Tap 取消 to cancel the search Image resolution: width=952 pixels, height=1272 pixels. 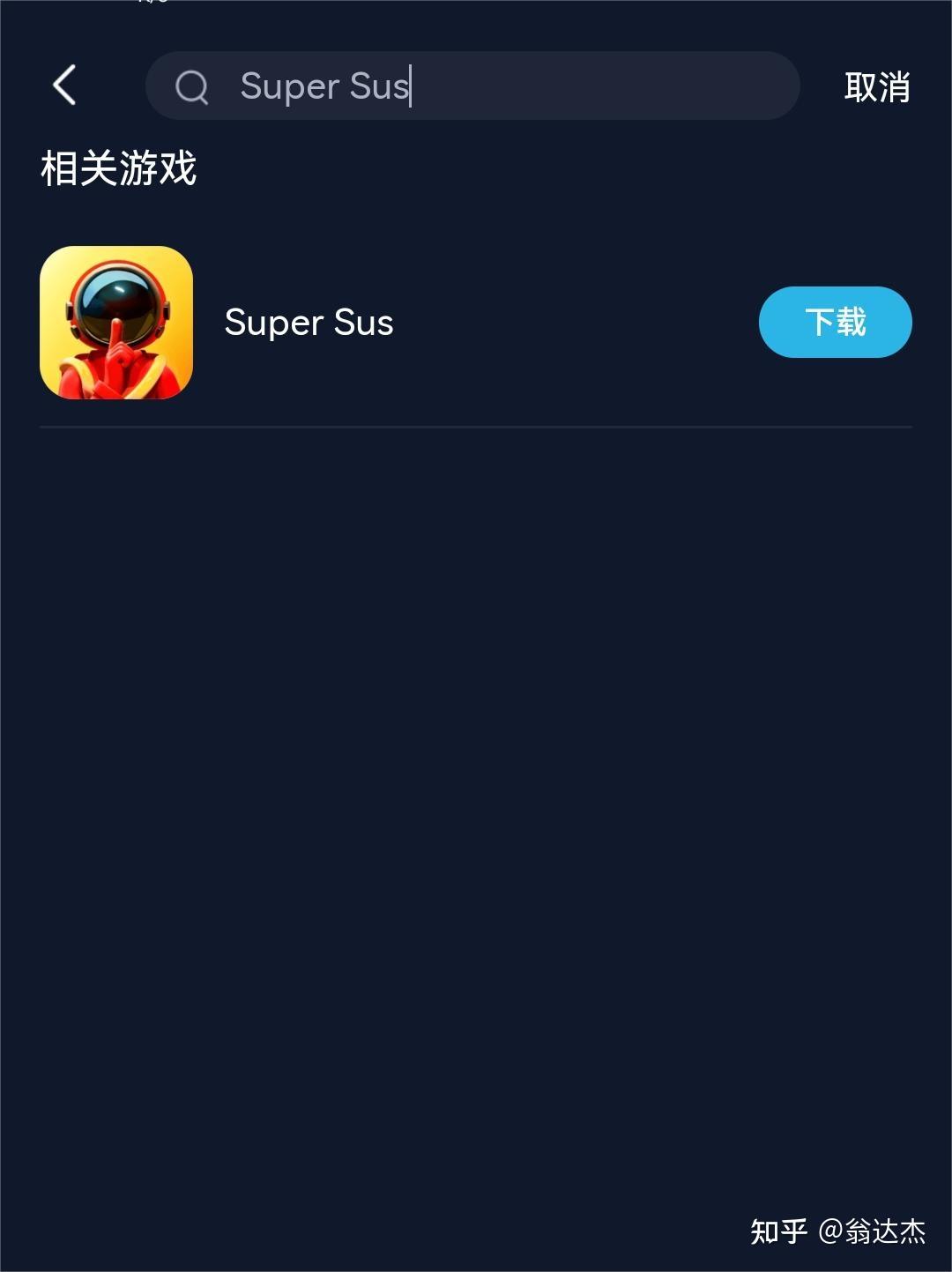coord(877,88)
